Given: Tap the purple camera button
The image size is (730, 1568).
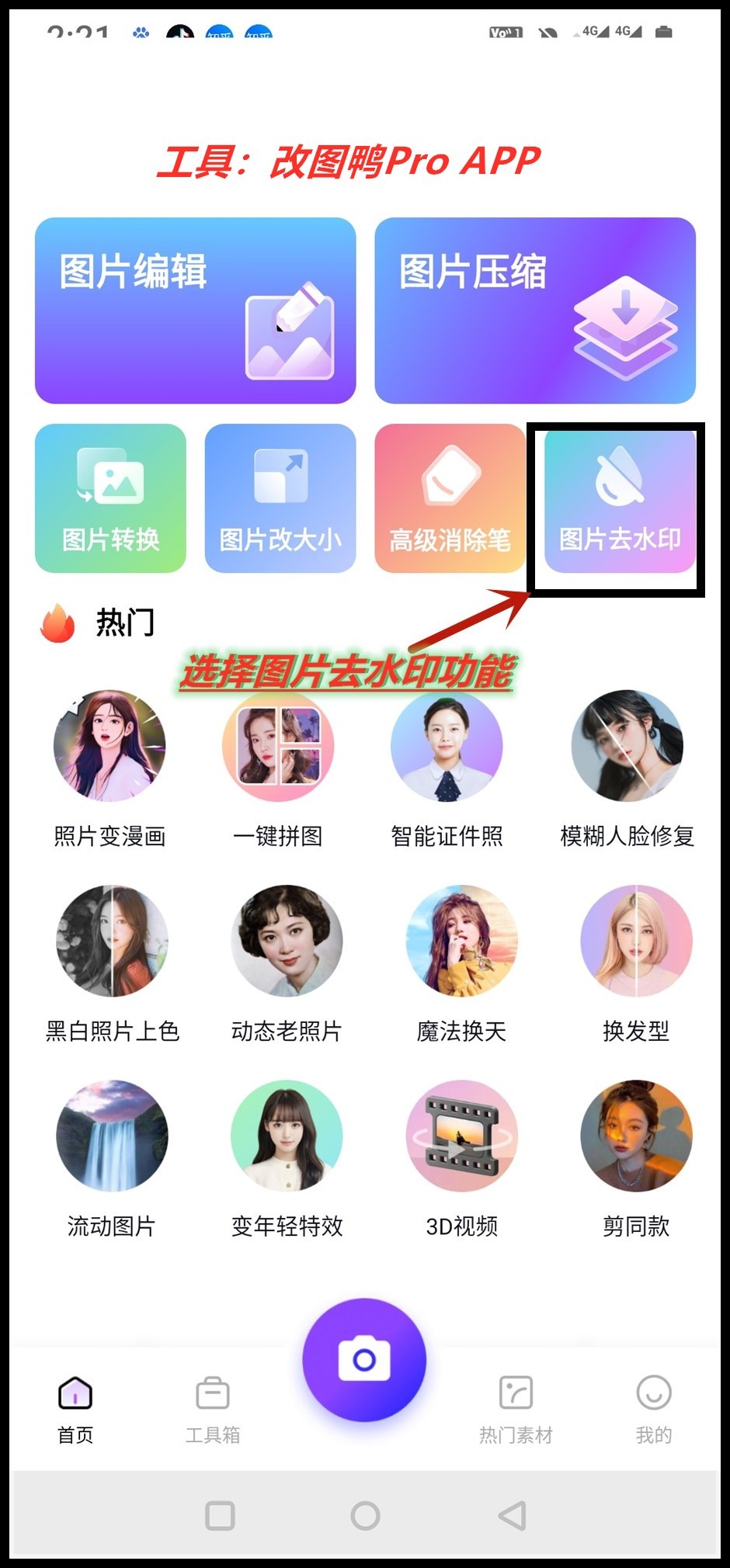Looking at the screenshot, I should 364,1360.
